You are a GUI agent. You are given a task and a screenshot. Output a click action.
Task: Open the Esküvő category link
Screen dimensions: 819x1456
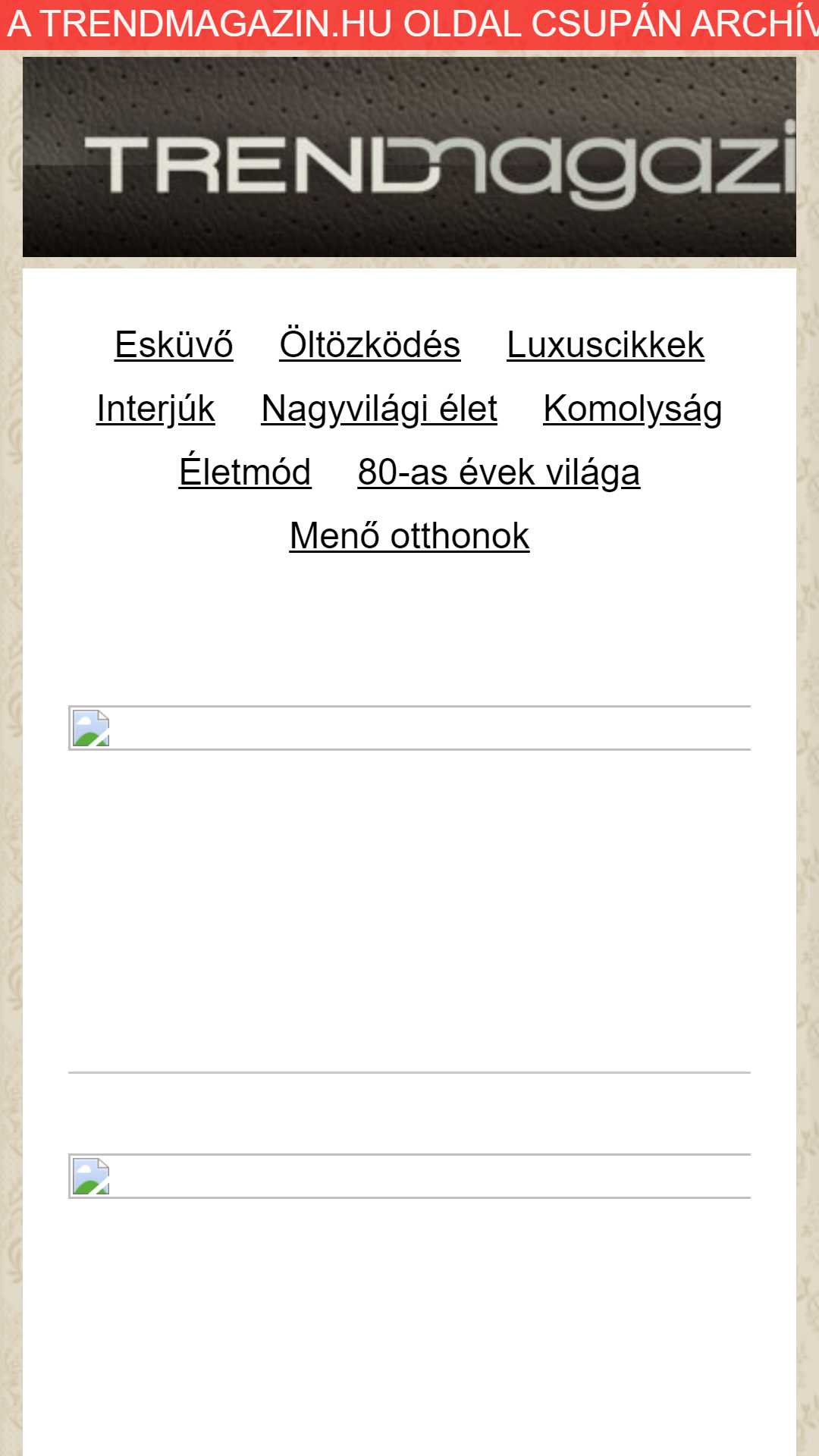174,345
